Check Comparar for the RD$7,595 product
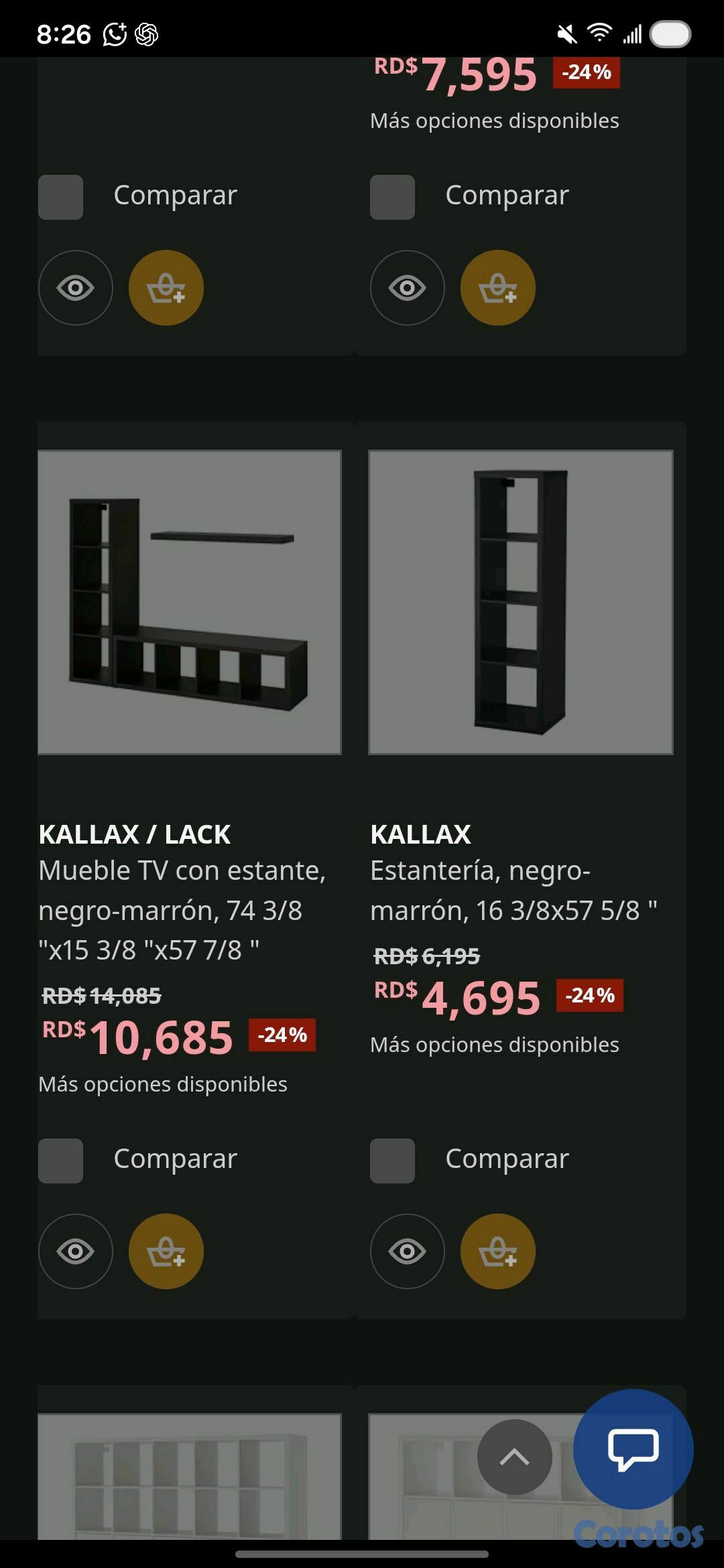Image resolution: width=724 pixels, height=1568 pixels. tap(393, 197)
